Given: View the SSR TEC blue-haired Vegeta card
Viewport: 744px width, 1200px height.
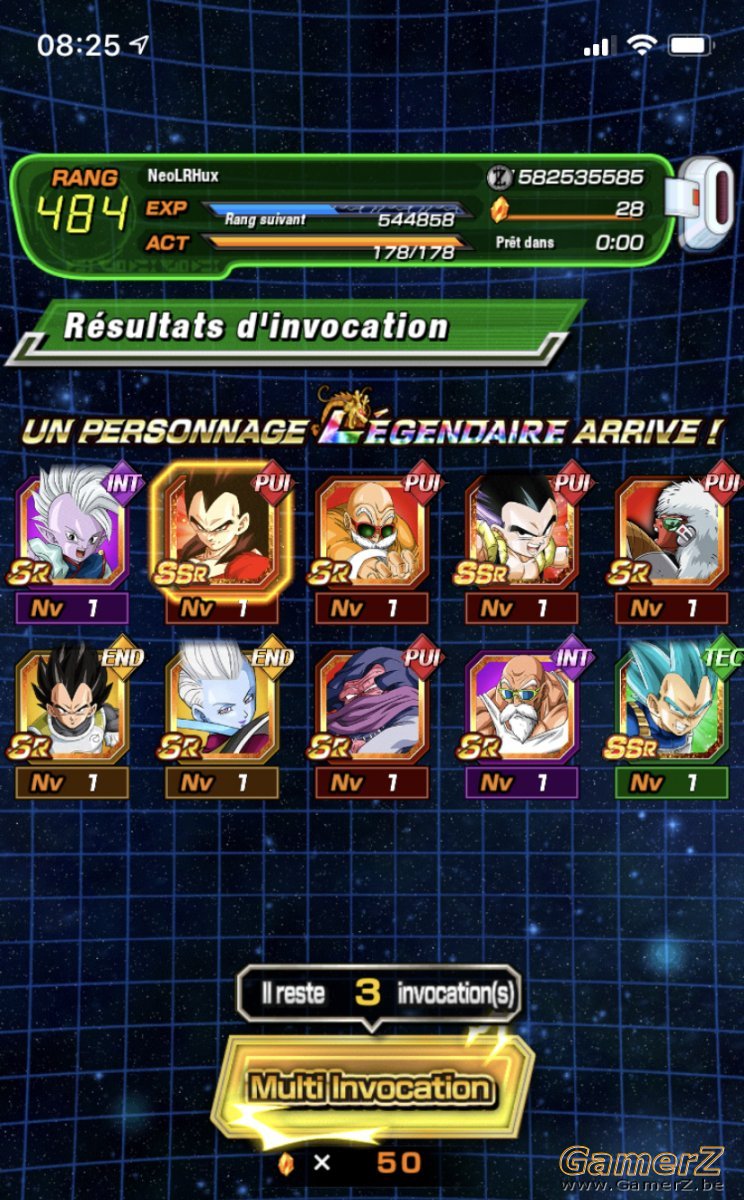Looking at the screenshot, I should (672, 718).
